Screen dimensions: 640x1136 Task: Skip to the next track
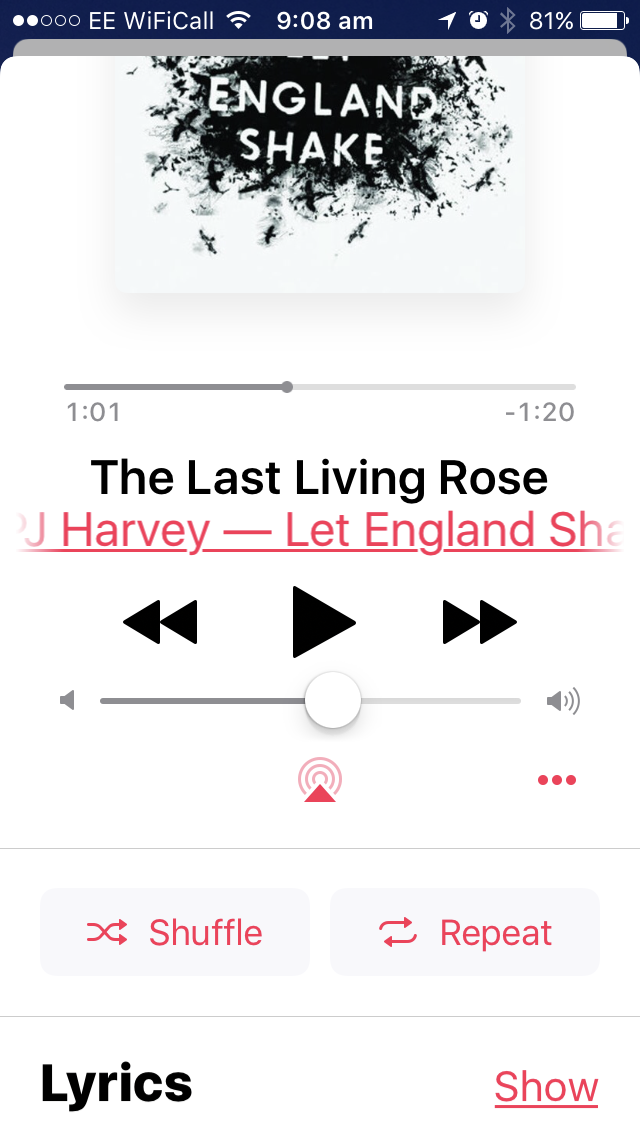[479, 622]
